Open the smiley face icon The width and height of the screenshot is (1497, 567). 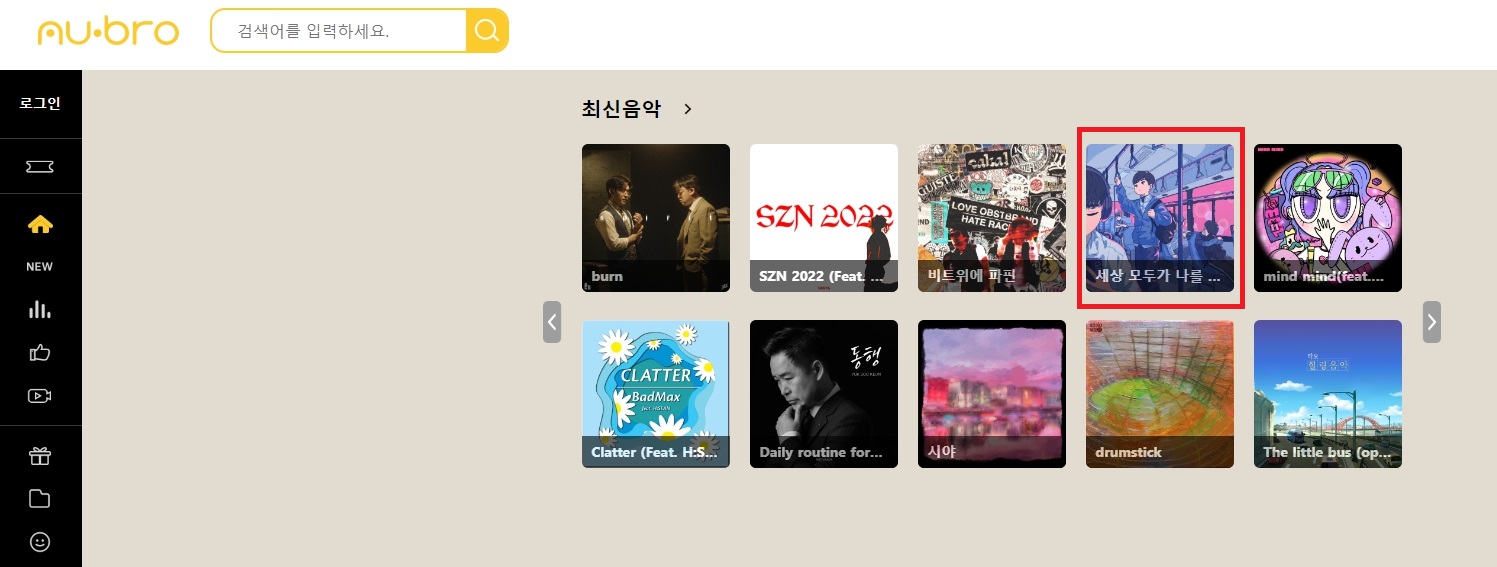40,541
